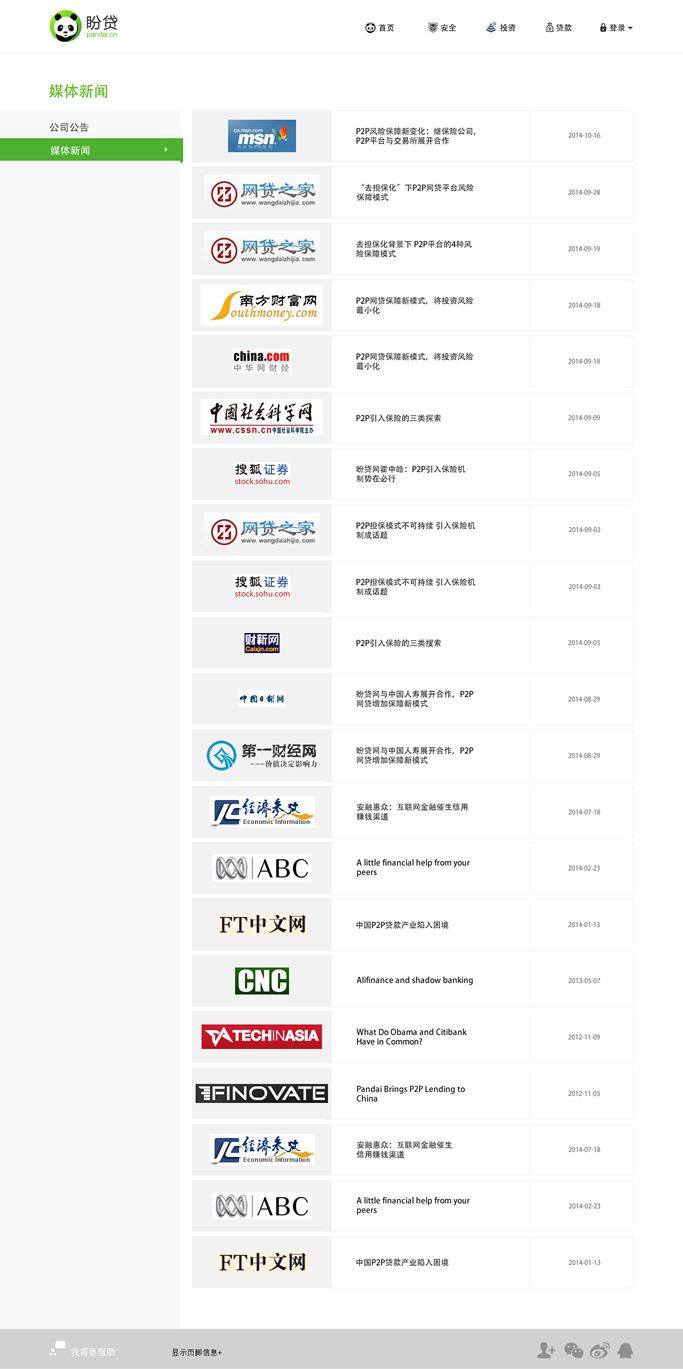Open the Finovate article Pandai Brings P2P Lending
The width and height of the screenshot is (683, 1369).
click(x=411, y=1093)
